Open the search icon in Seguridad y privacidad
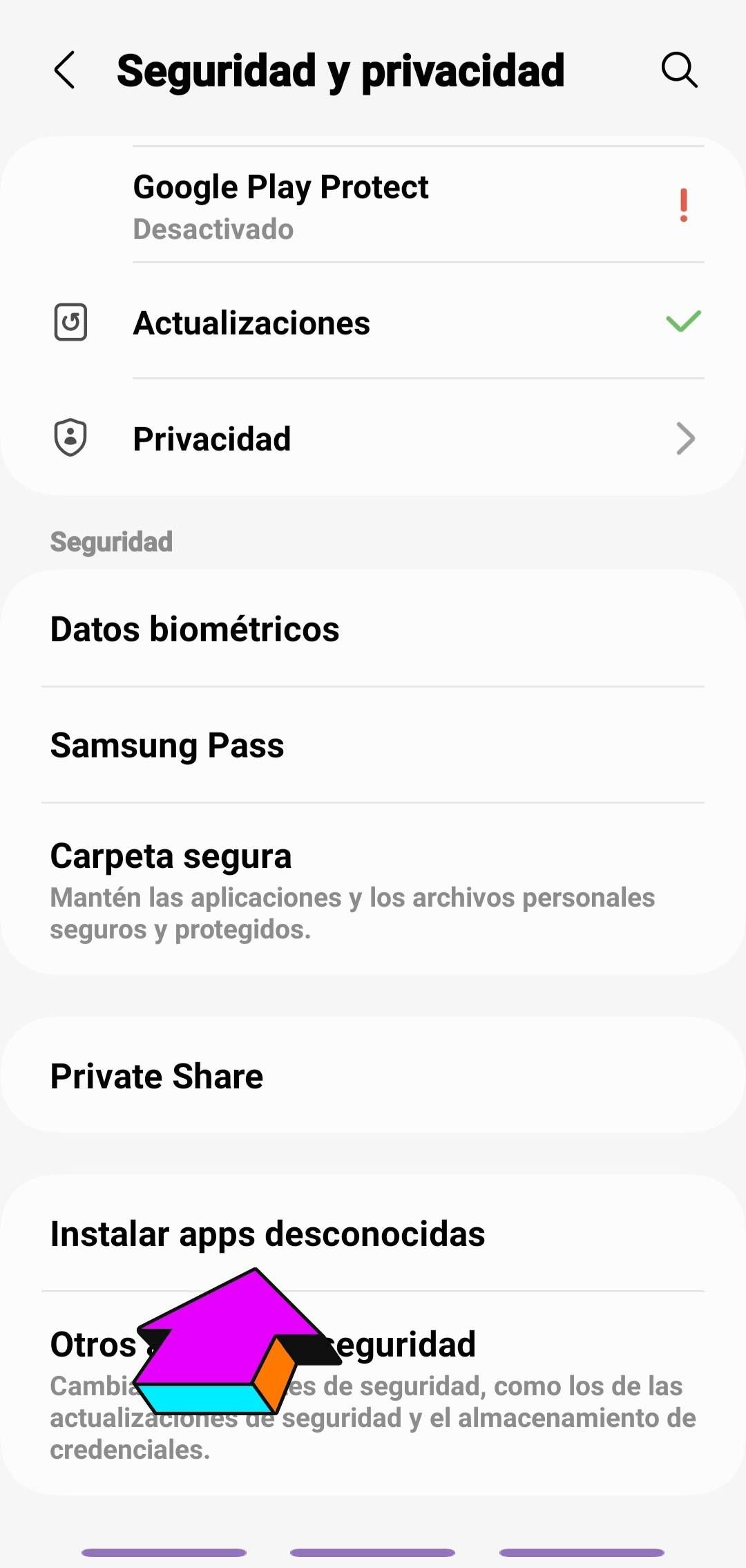 [x=680, y=69]
